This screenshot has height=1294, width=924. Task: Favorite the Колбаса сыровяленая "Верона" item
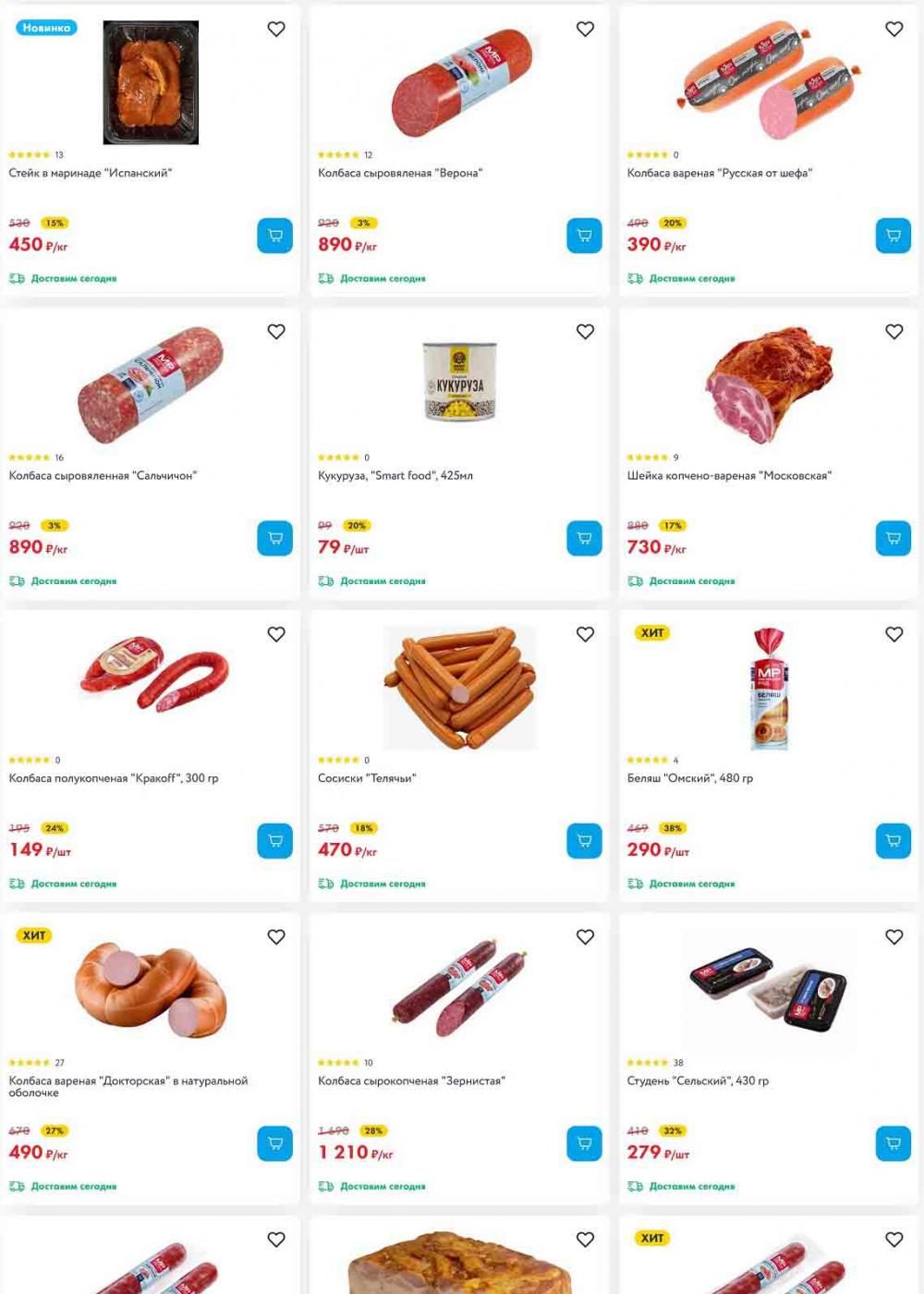point(585,30)
